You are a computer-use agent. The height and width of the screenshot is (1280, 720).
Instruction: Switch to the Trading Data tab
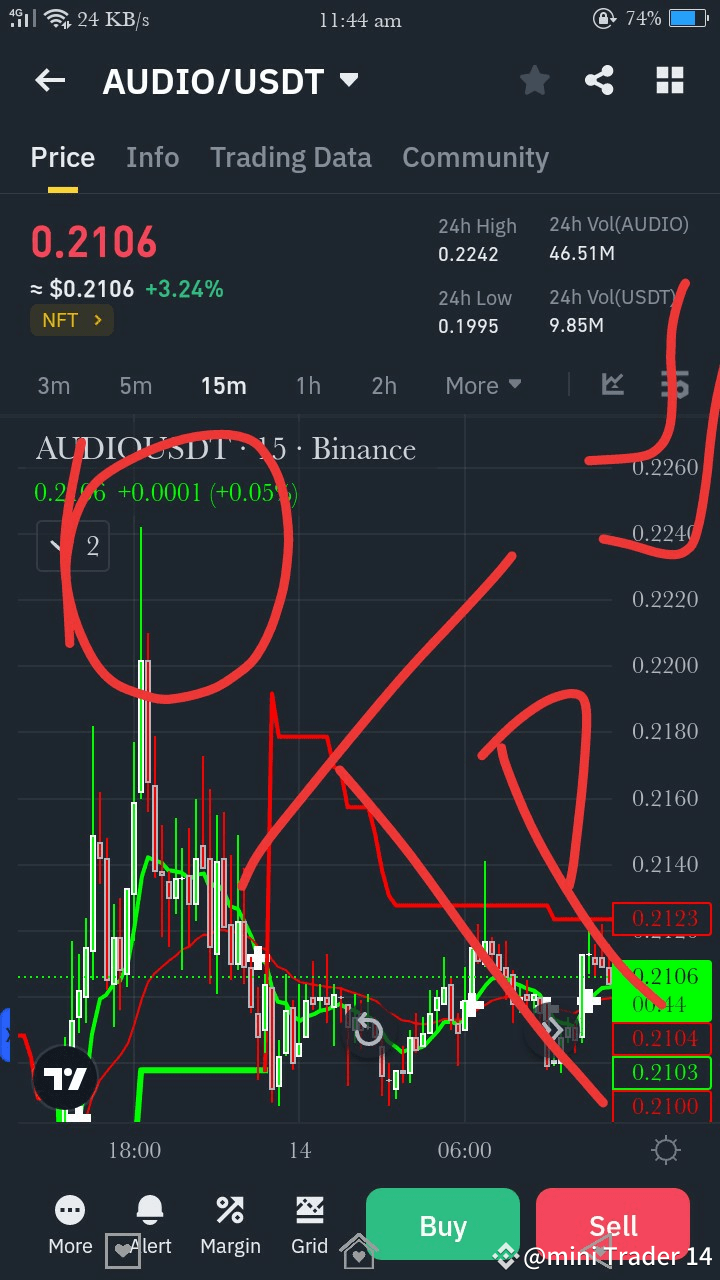pyautogui.click(x=291, y=157)
